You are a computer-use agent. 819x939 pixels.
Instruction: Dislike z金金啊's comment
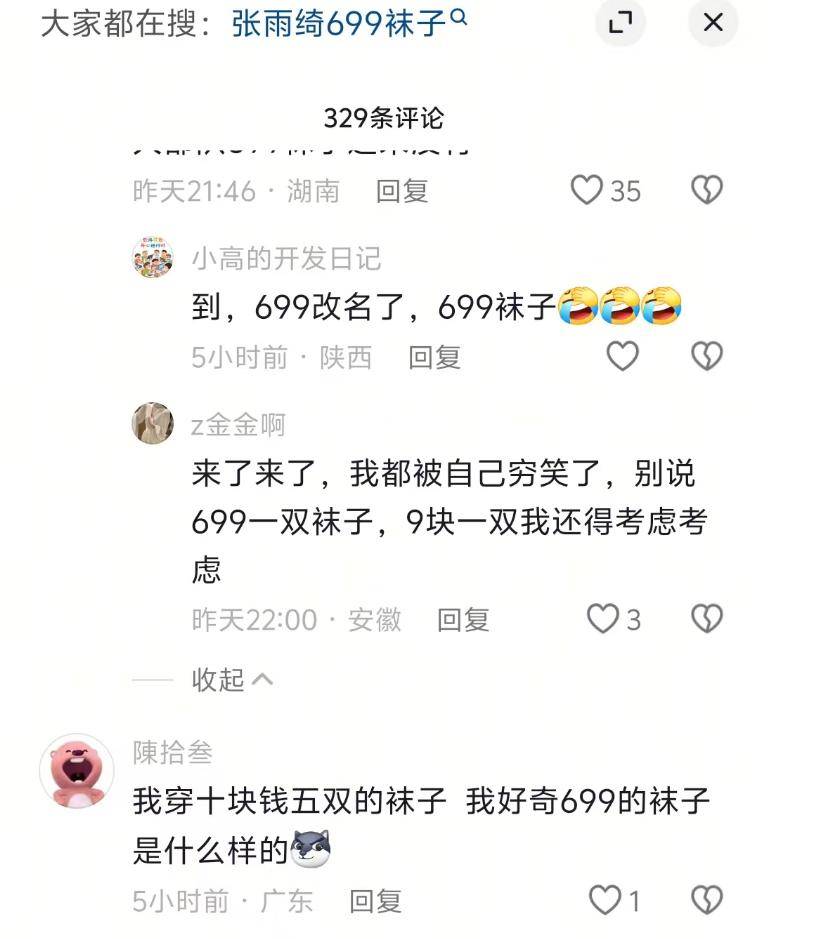point(707,619)
